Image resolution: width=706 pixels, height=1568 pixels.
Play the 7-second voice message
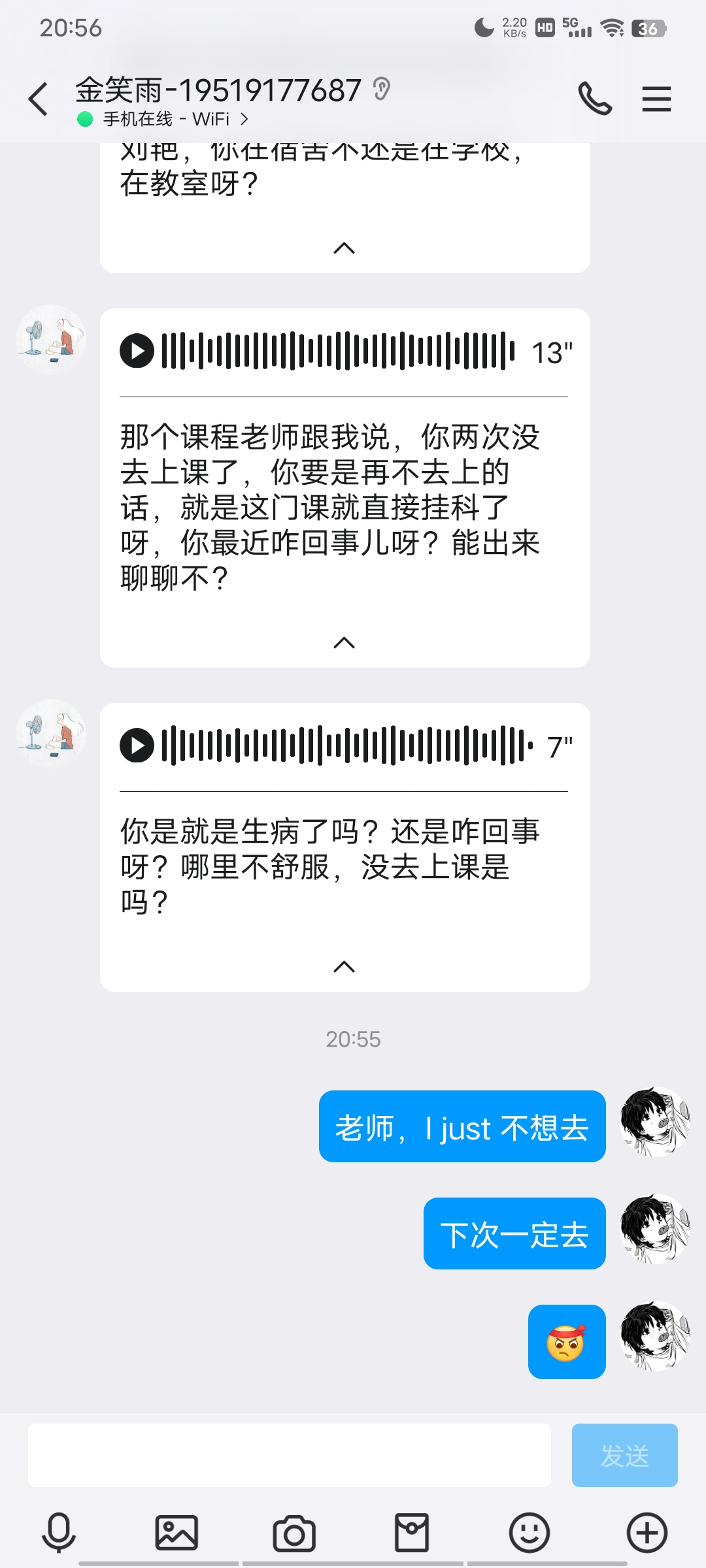click(137, 745)
